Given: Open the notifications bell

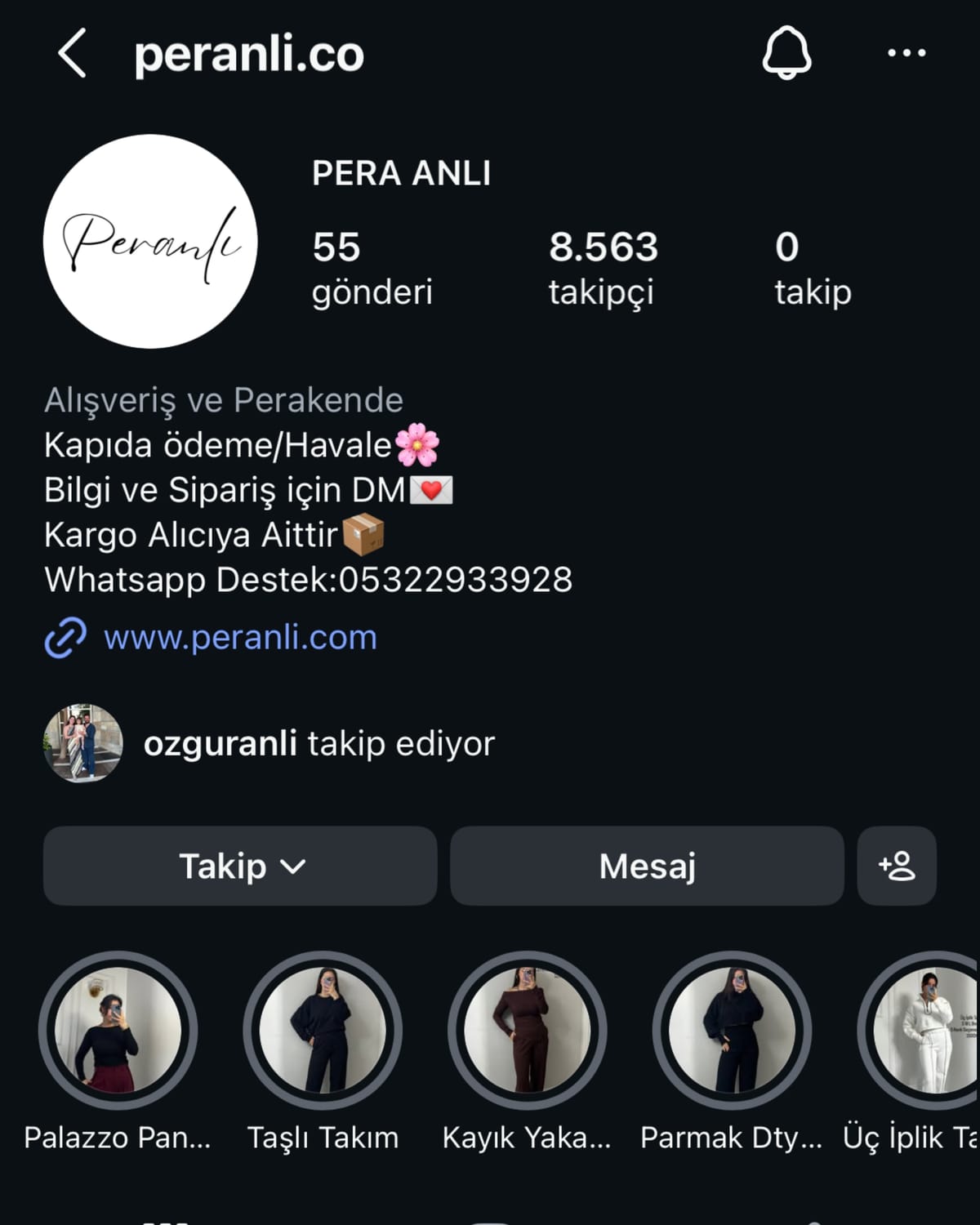Looking at the screenshot, I should point(786,53).
